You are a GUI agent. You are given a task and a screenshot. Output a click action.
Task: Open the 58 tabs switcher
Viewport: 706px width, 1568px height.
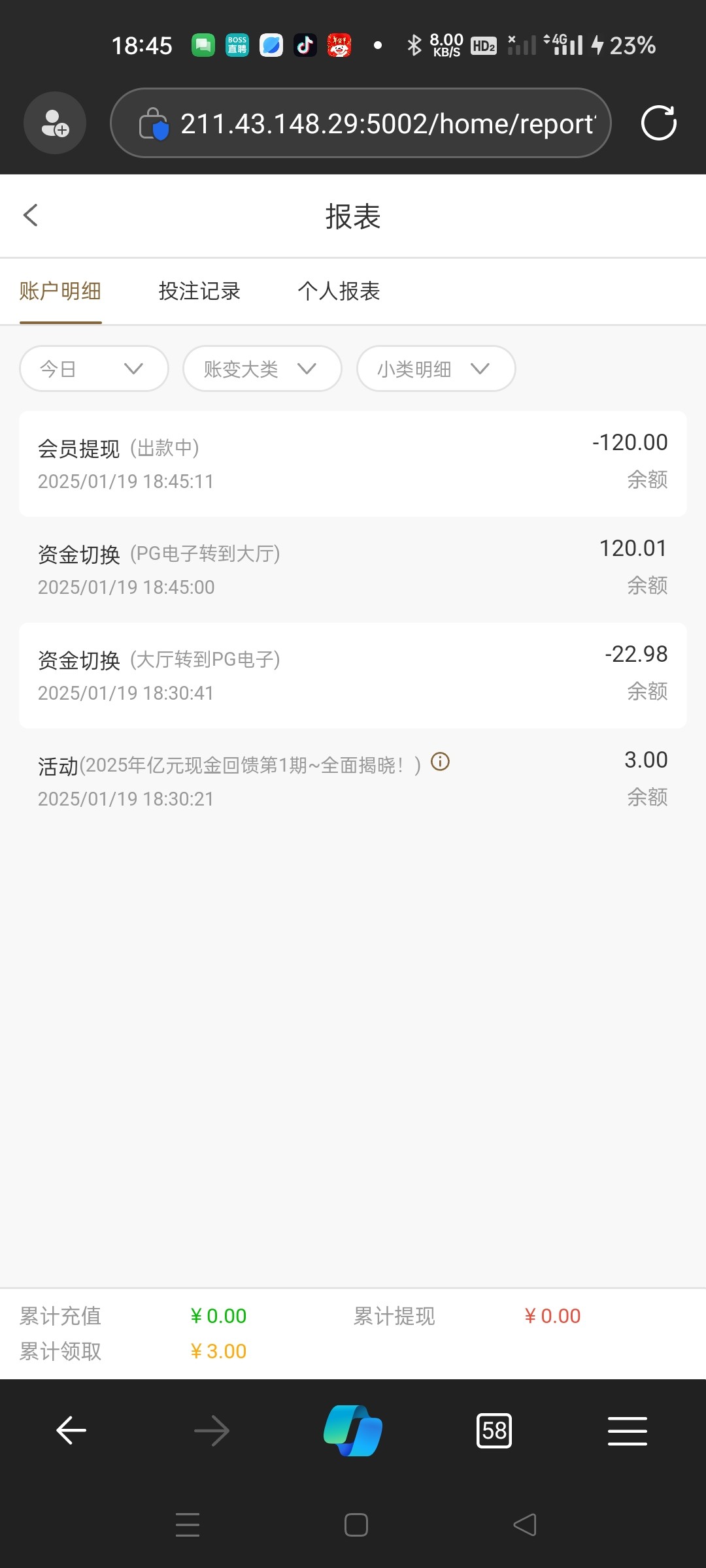(x=494, y=1431)
